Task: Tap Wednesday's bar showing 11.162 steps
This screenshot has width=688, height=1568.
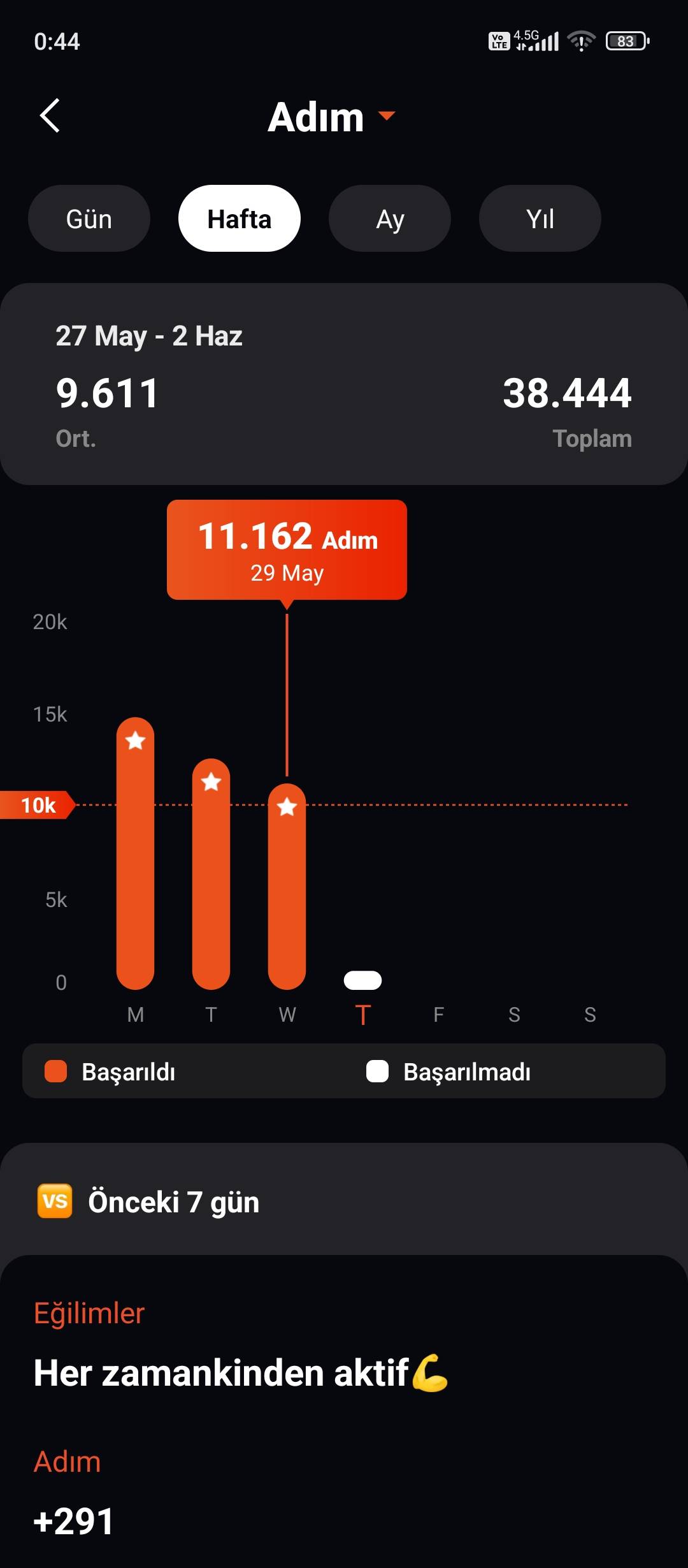Action: [287, 886]
